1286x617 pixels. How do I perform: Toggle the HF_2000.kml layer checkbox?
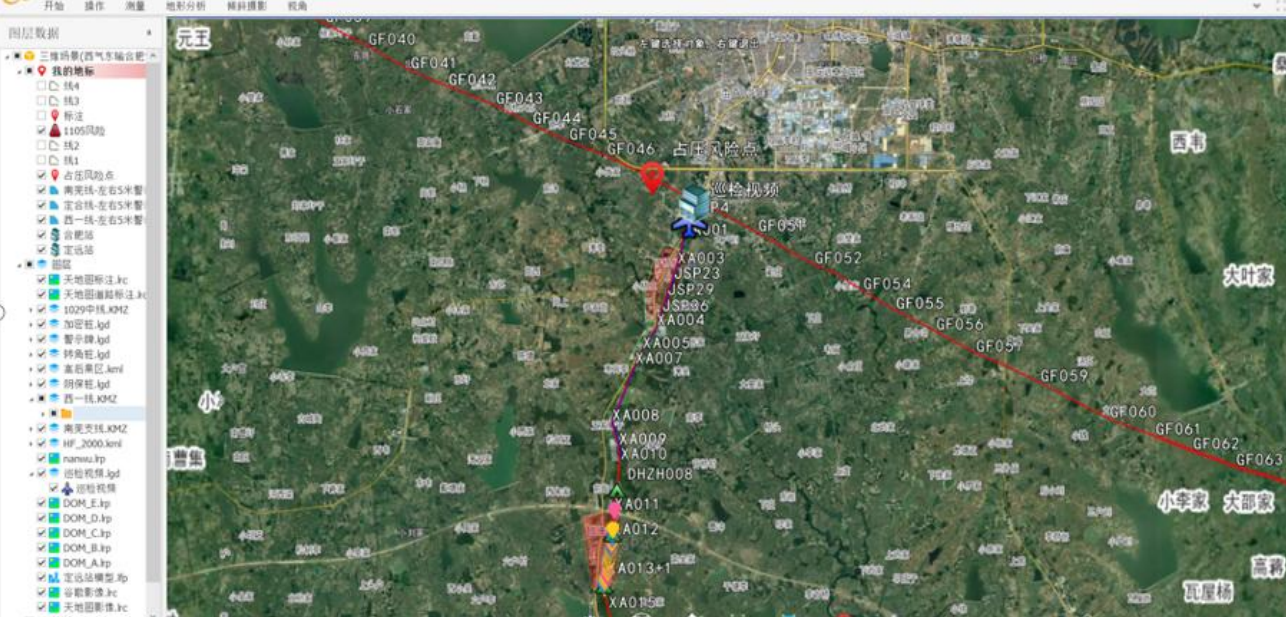(x=41, y=443)
